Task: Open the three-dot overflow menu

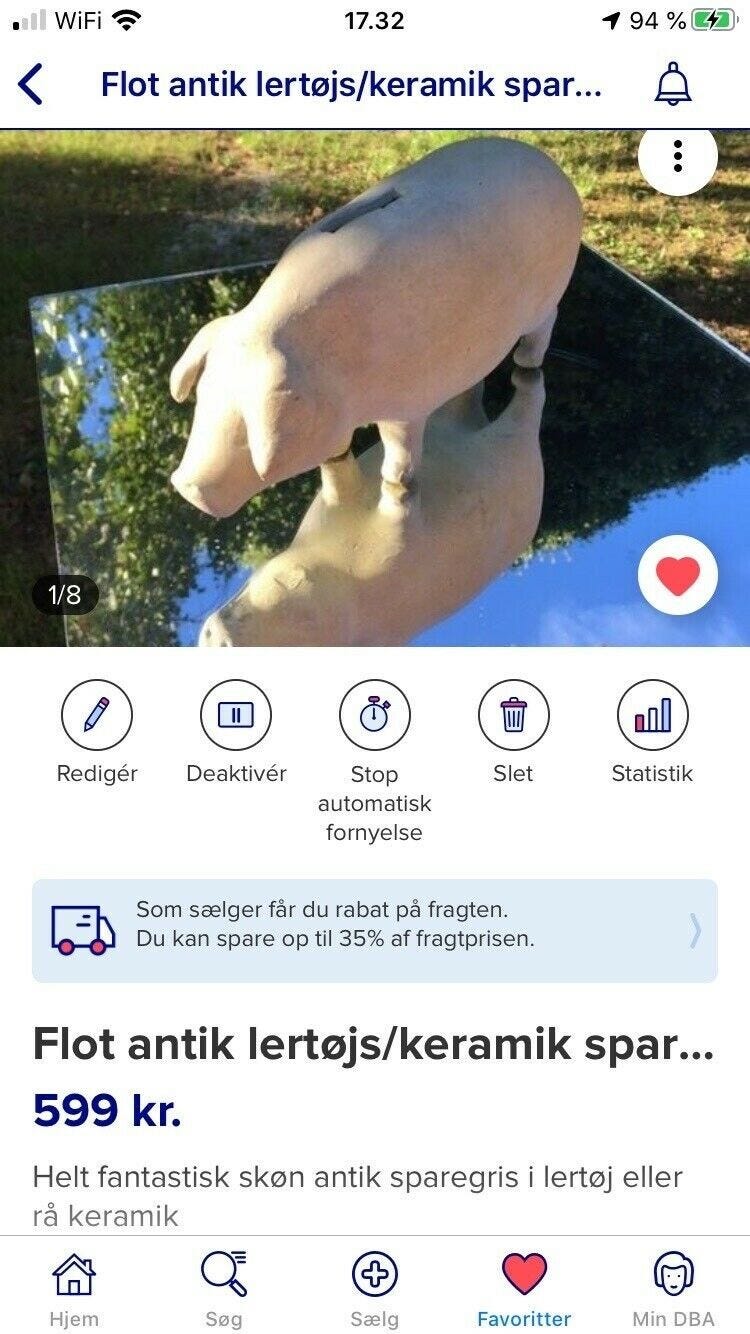Action: coord(678,155)
